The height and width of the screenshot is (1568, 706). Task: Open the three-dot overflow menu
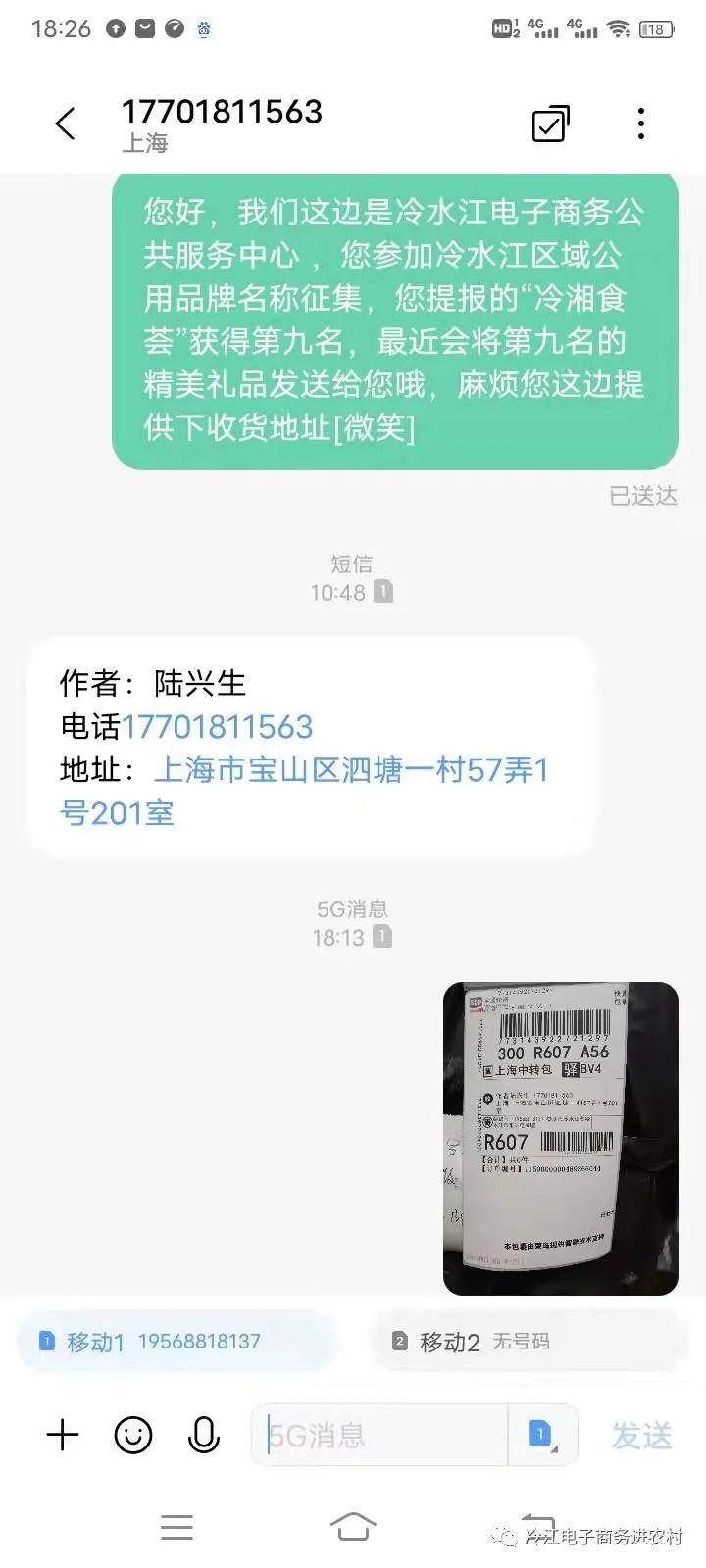(x=640, y=124)
